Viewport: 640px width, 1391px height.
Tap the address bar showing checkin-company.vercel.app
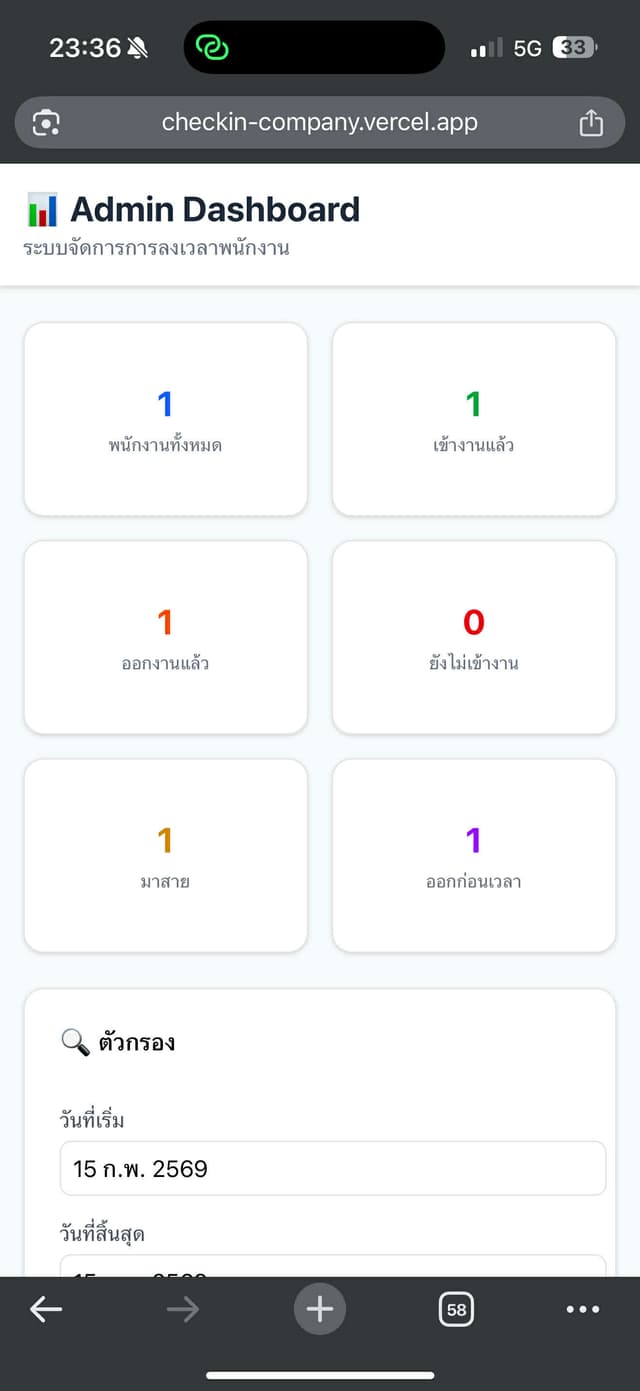[319, 123]
